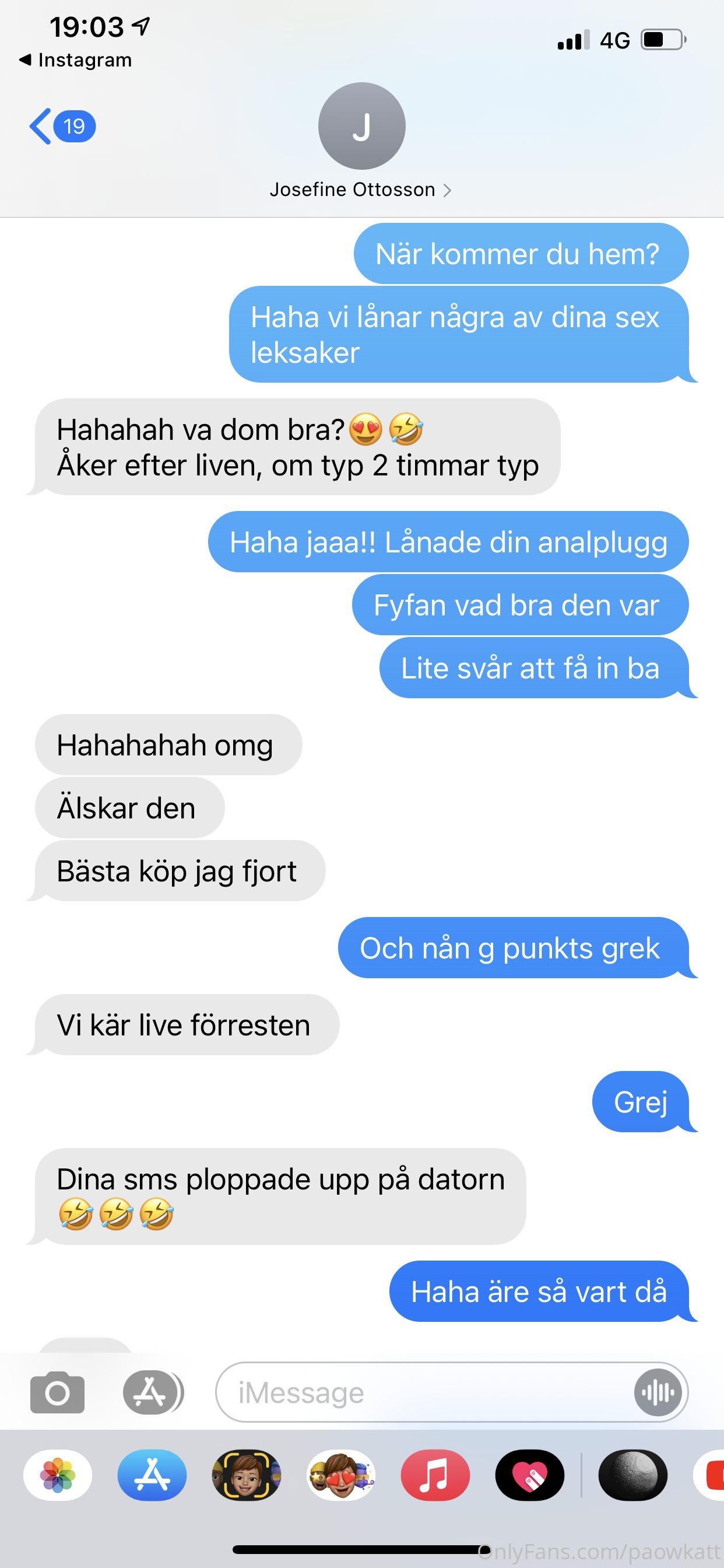Image resolution: width=724 pixels, height=1568 pixels.
Task: Go back to the messages list
Action: tap(62, 127)
